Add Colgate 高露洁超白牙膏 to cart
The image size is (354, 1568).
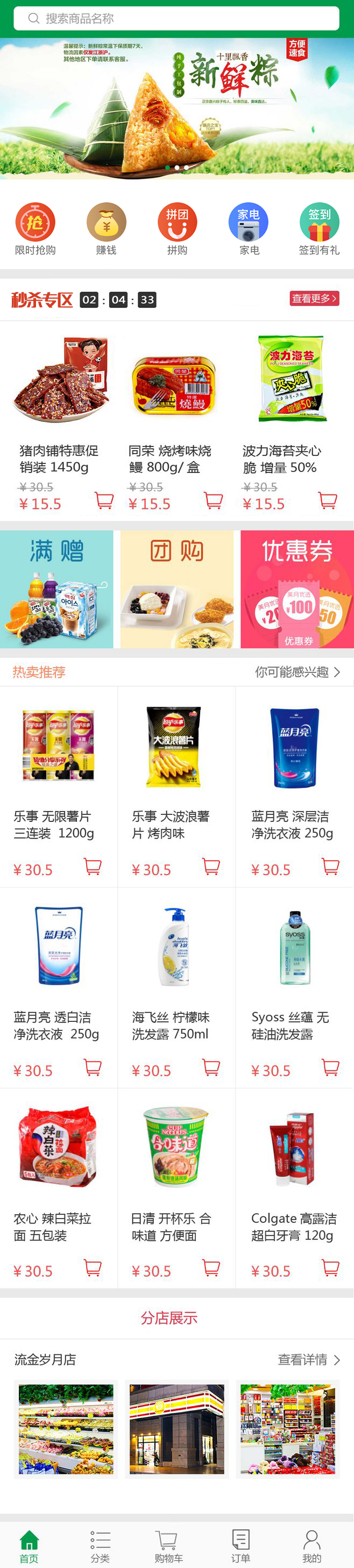330,1268
